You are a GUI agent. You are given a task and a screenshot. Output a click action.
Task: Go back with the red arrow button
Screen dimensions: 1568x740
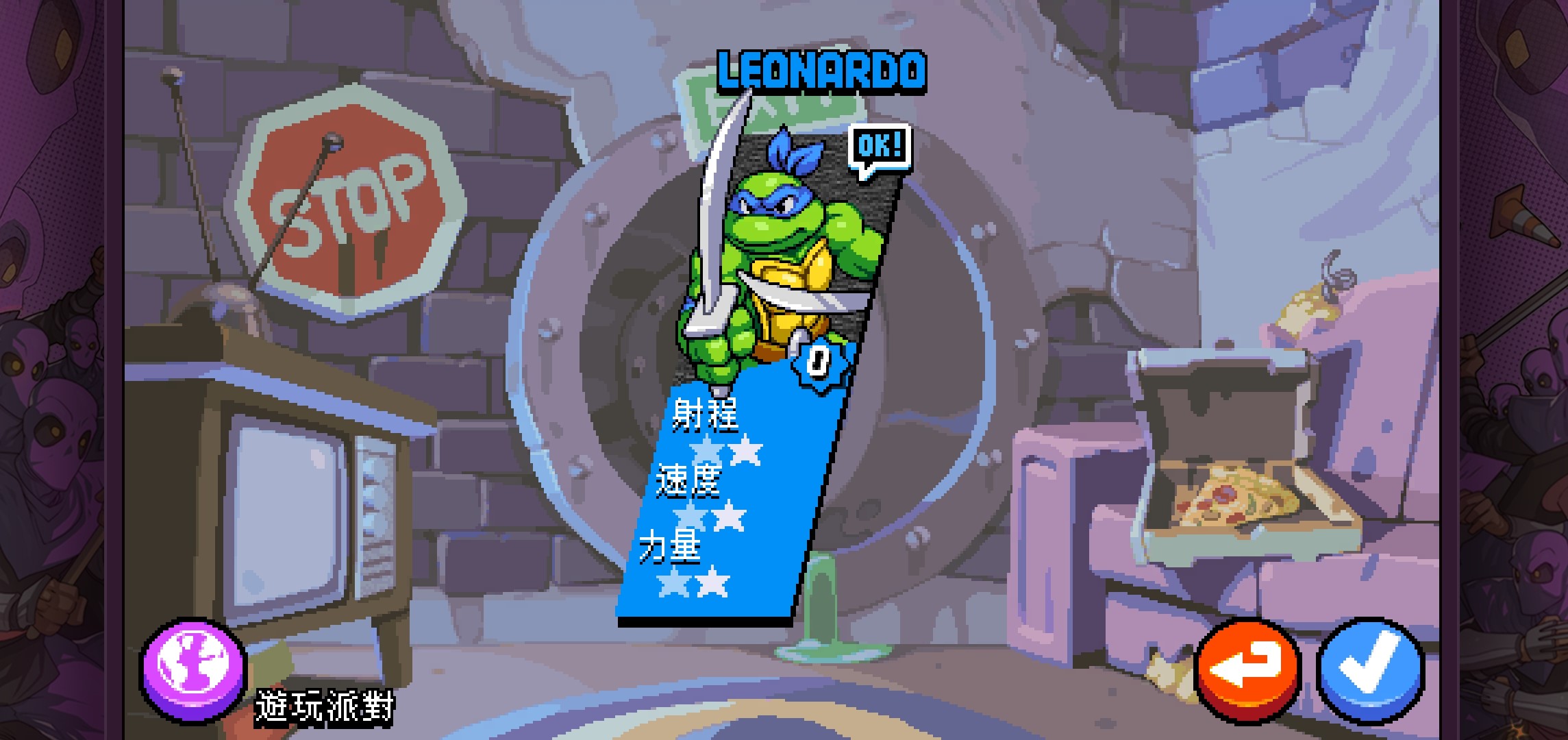pos(1248,669)
